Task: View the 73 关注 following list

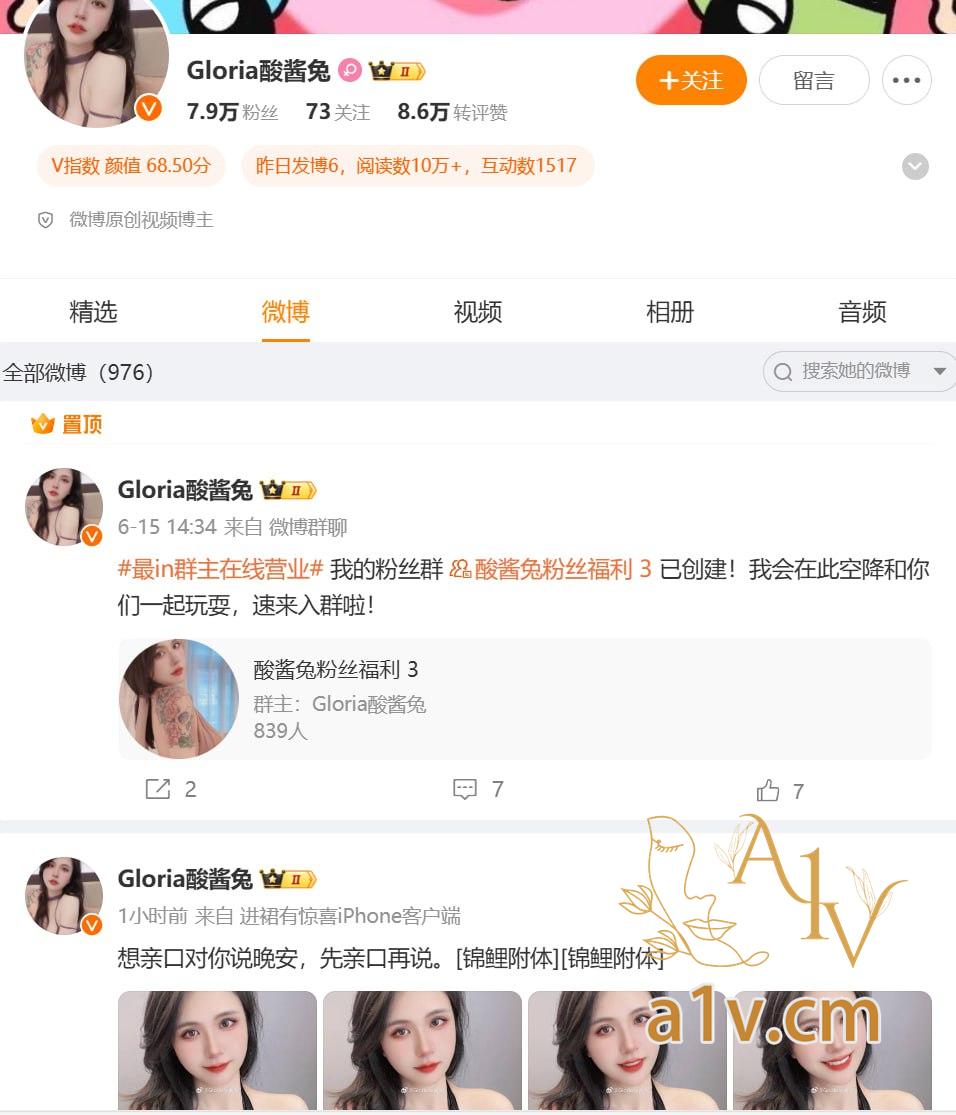Action: pyautogui.click(x=338, y=112)
